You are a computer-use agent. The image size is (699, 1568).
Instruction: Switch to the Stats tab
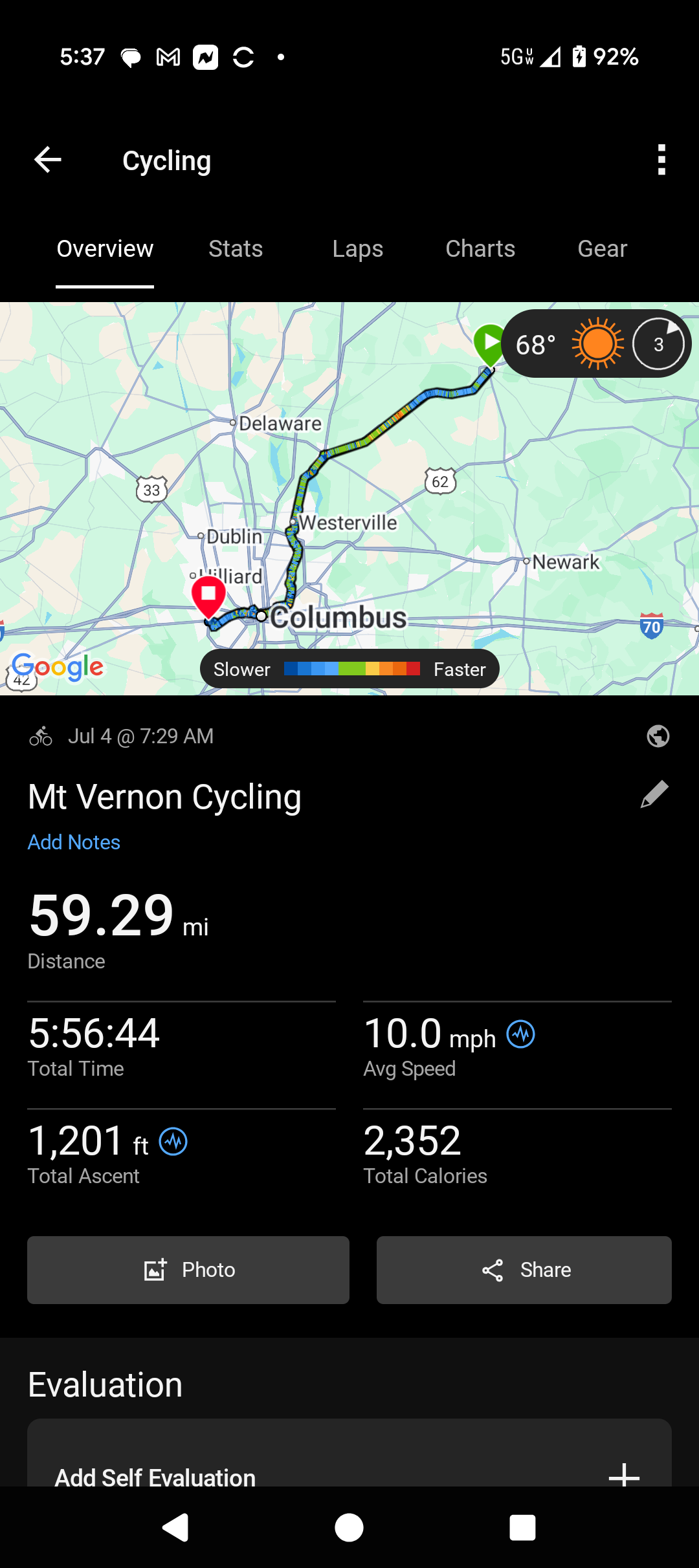point(236,249)
